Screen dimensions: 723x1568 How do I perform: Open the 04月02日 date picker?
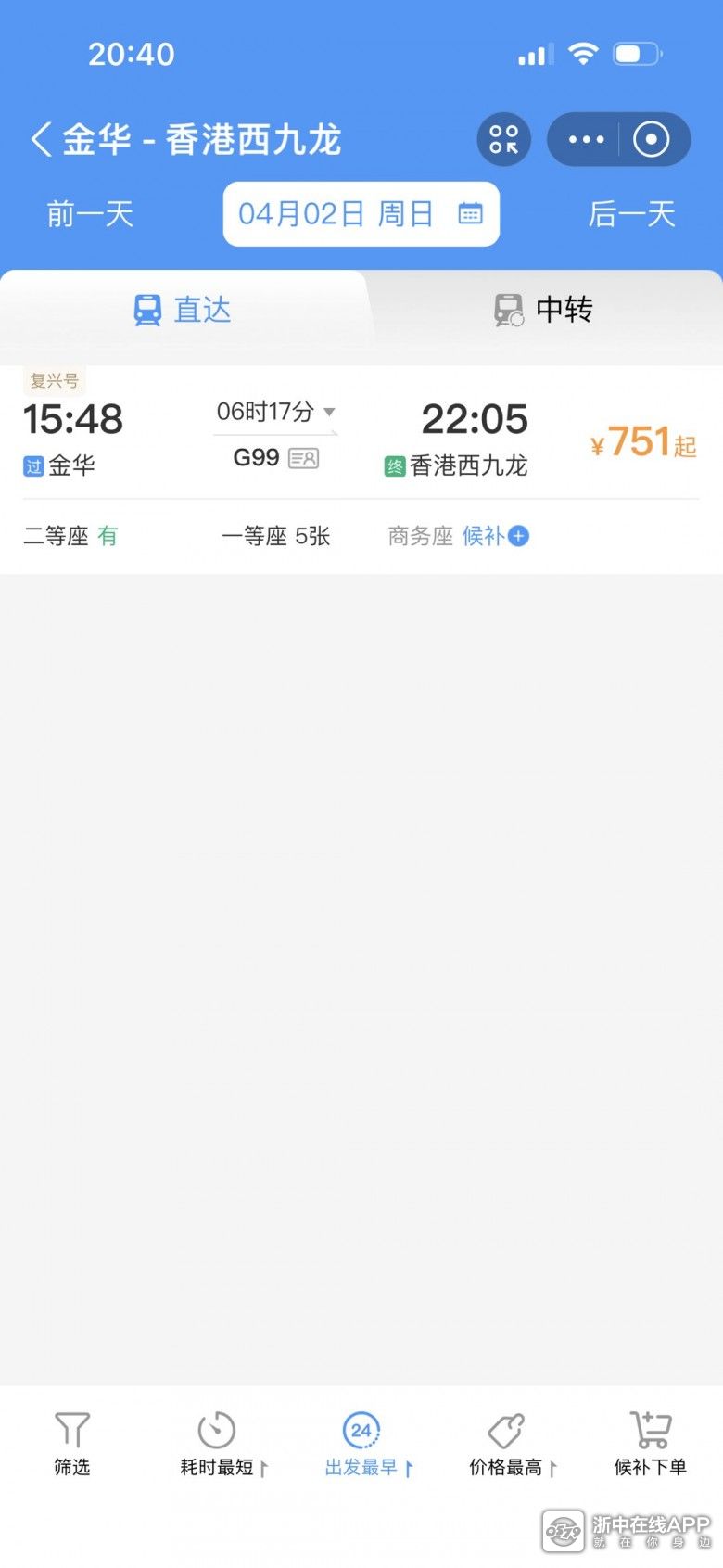[361, 214]
